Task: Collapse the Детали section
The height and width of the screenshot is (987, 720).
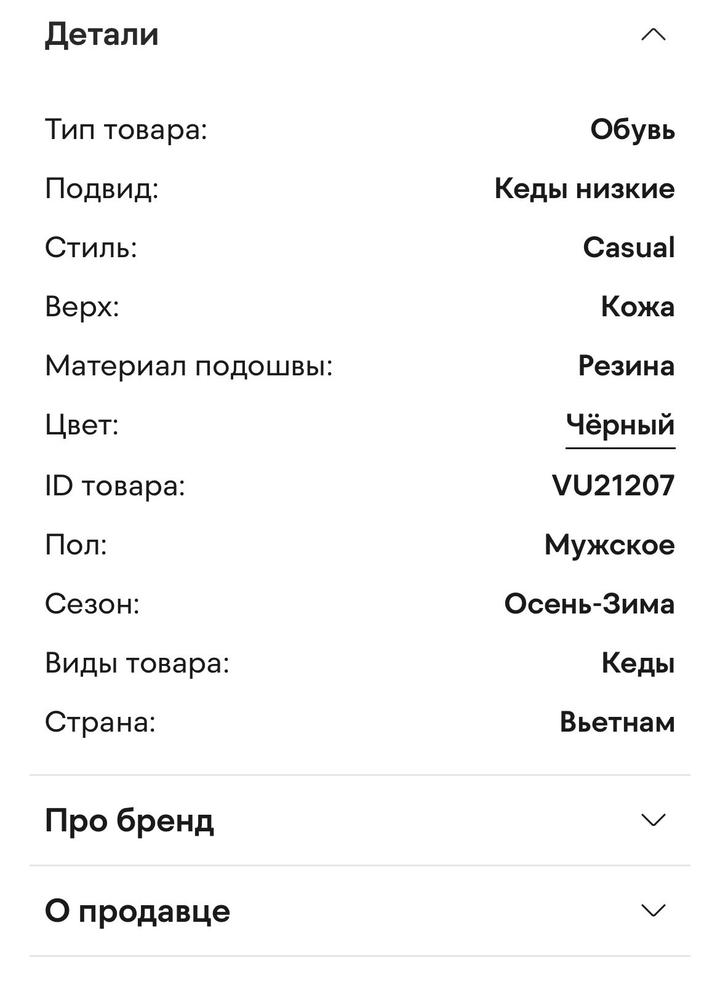Action: [652, 35]
